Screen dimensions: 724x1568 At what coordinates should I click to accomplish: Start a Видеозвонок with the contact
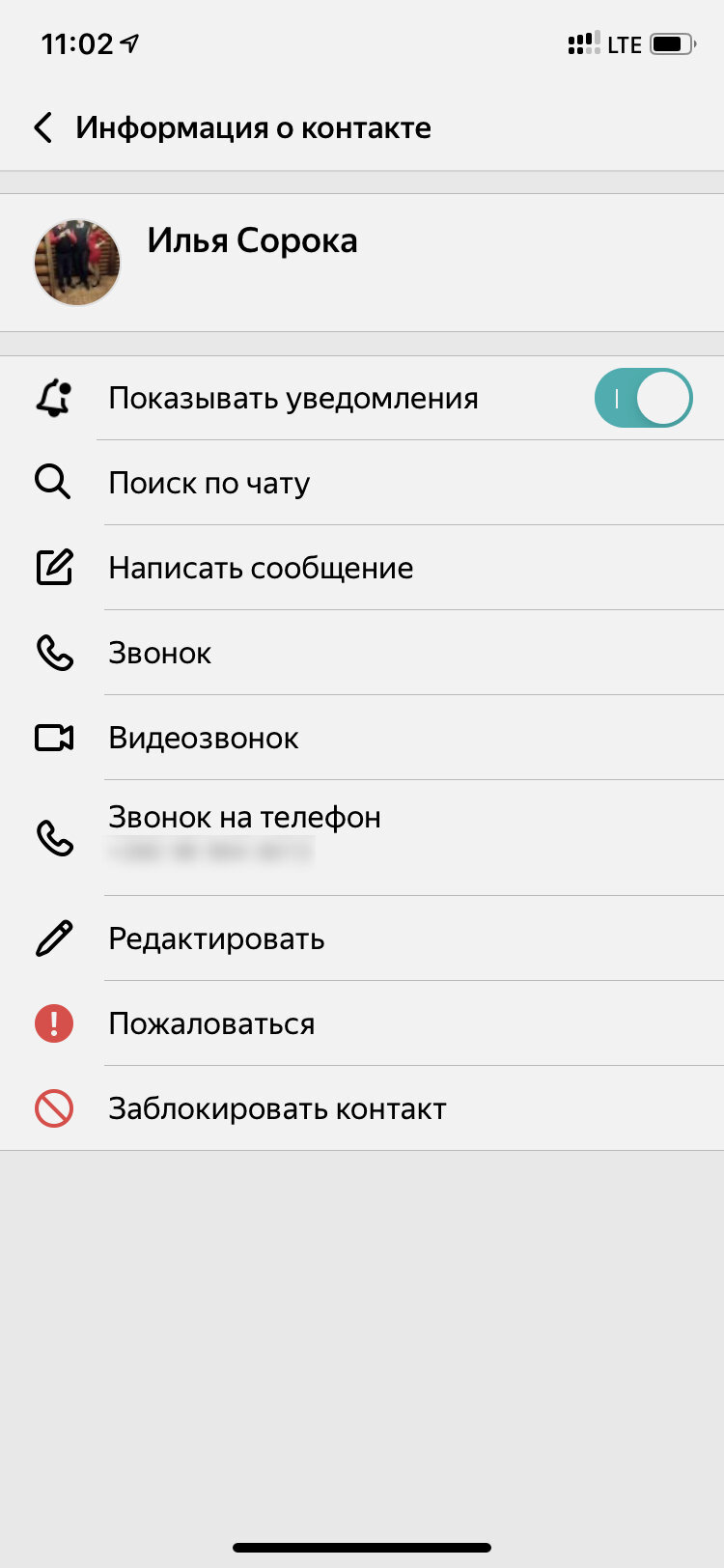tap(362, 738)
